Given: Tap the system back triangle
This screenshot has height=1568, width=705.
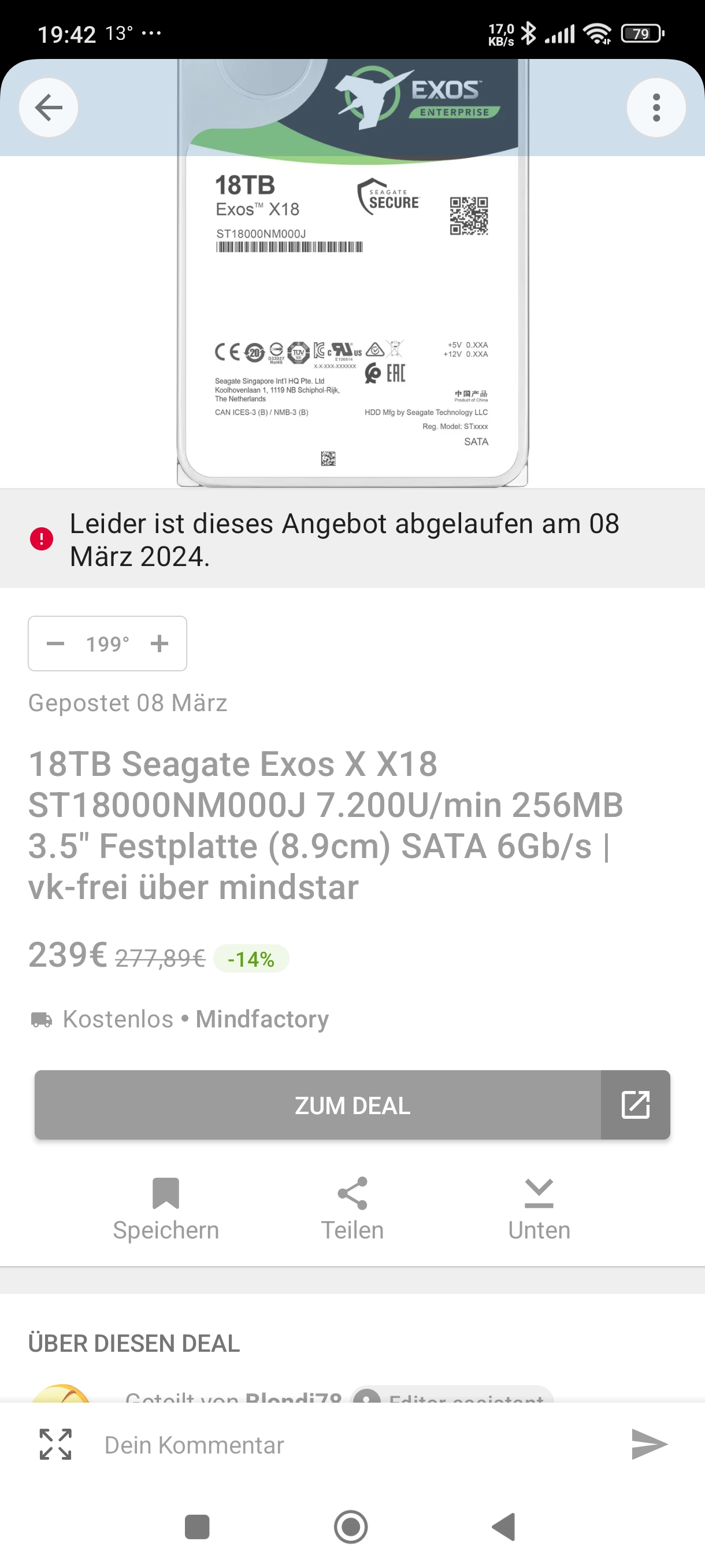Looking at the screenshot, I should pos(504,1526).
